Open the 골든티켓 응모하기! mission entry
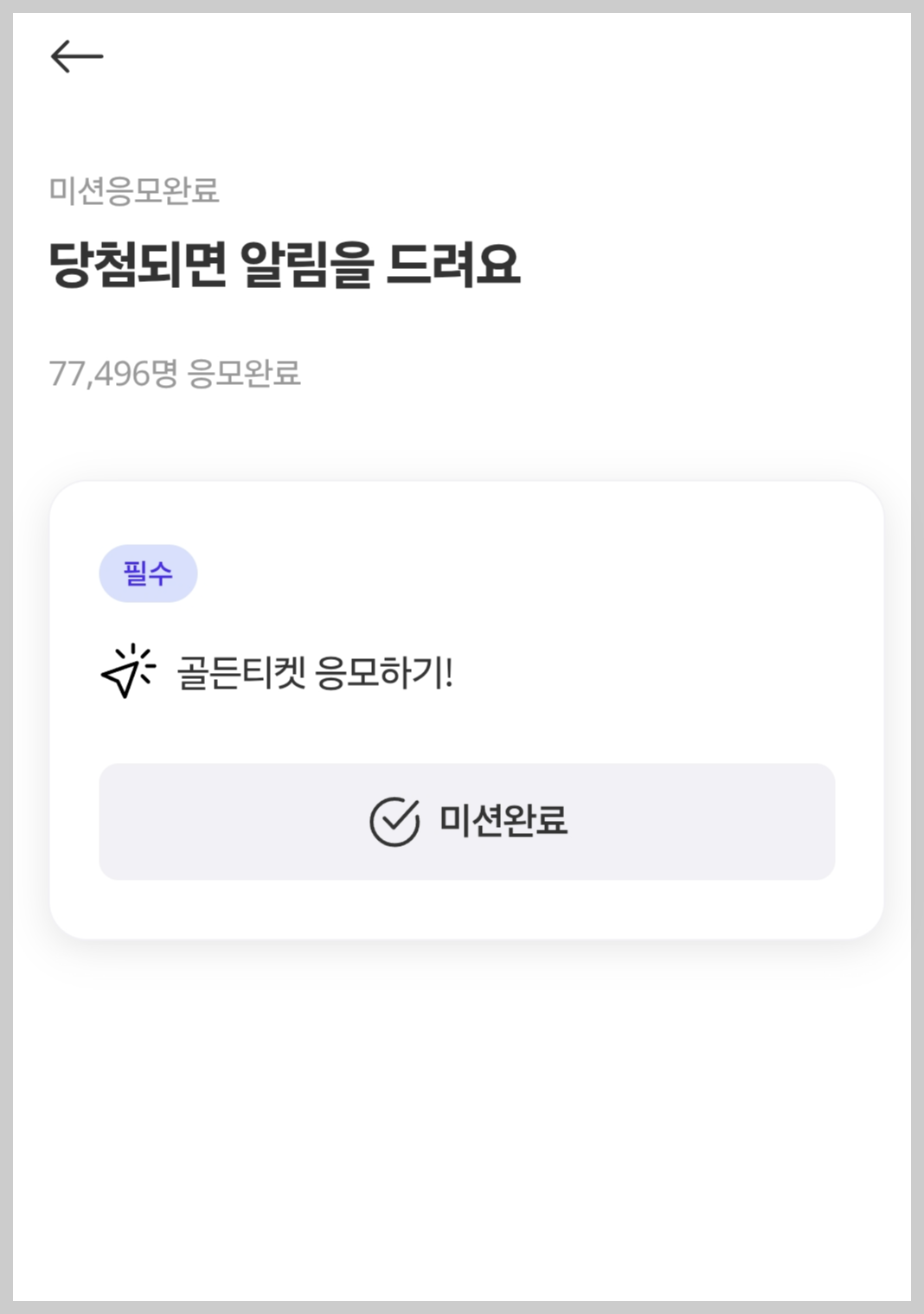924x1314 pixels. (314, 669)
